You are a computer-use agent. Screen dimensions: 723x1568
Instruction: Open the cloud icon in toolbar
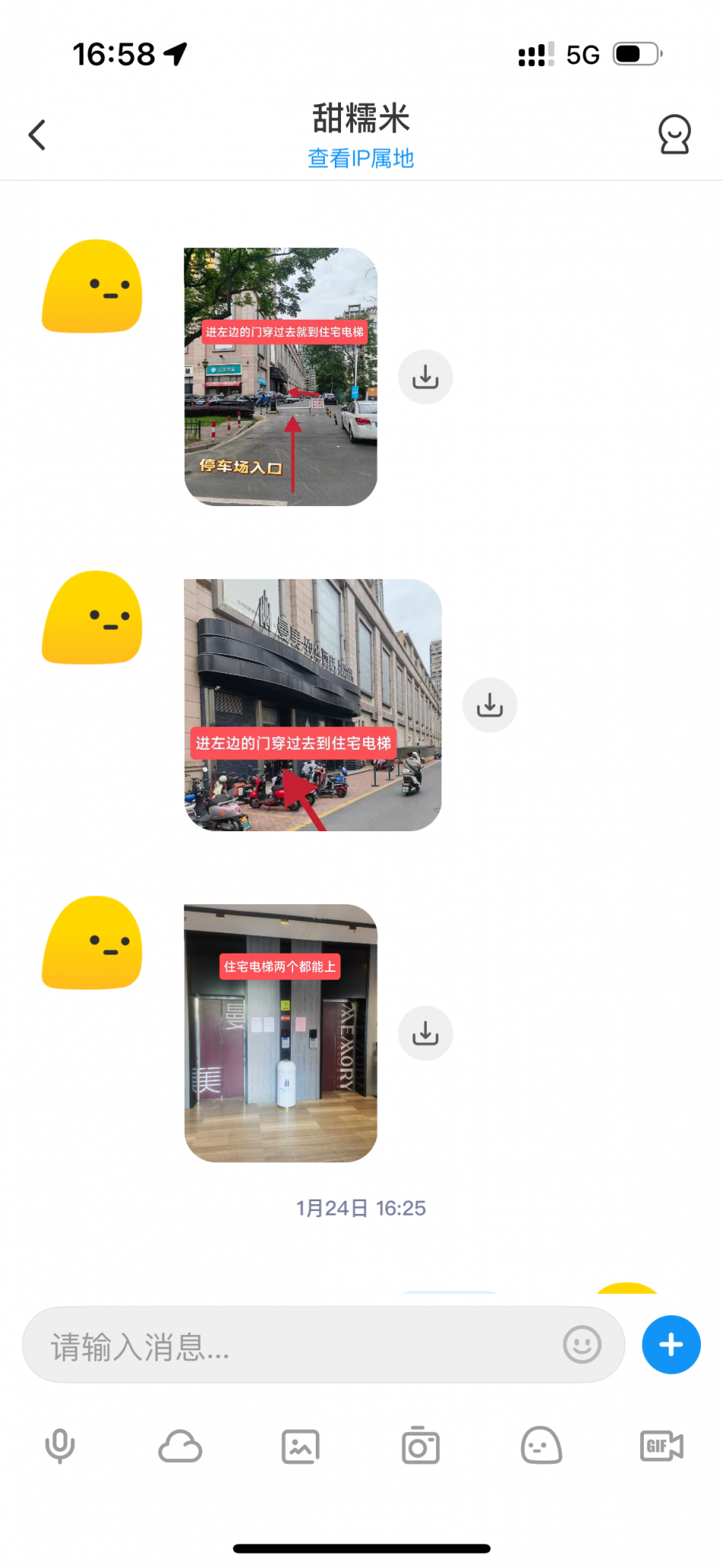[180, 1446]
